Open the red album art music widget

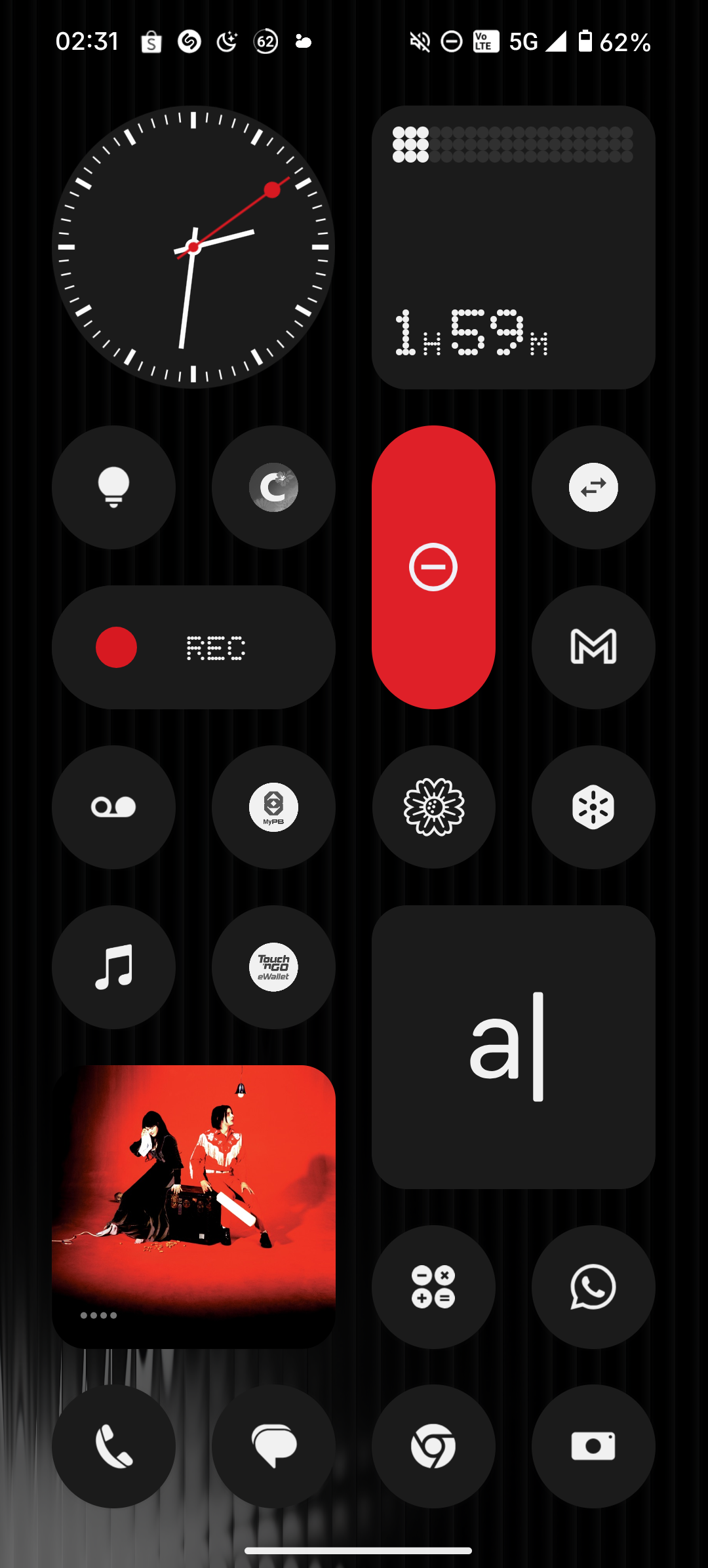coord(193,1206)
